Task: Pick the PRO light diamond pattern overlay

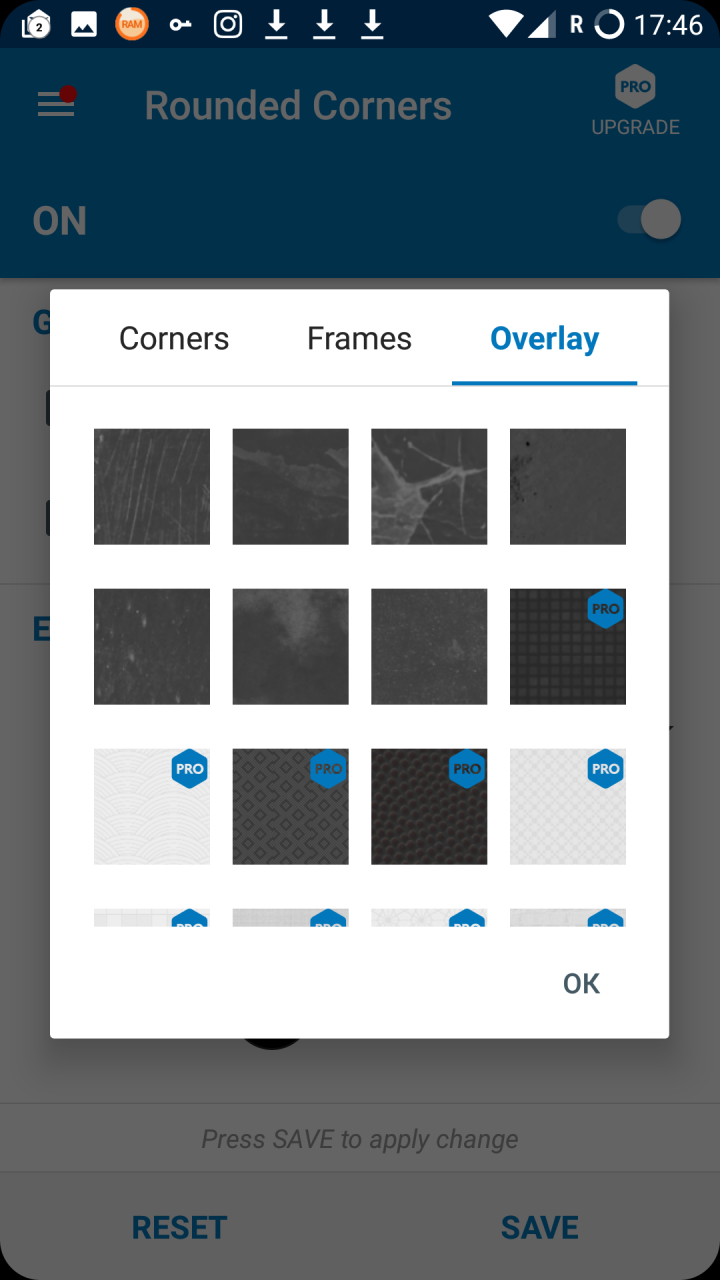Action: click(x=568, y=807)
